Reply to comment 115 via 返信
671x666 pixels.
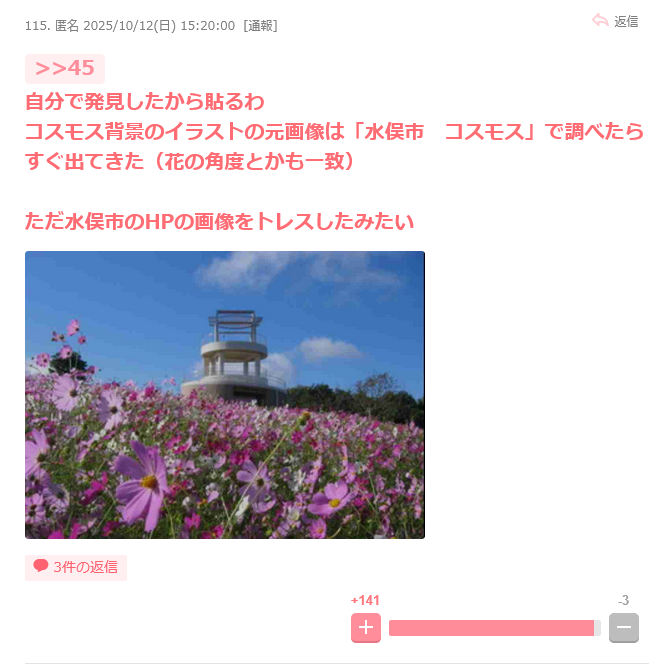pos(614,21)
